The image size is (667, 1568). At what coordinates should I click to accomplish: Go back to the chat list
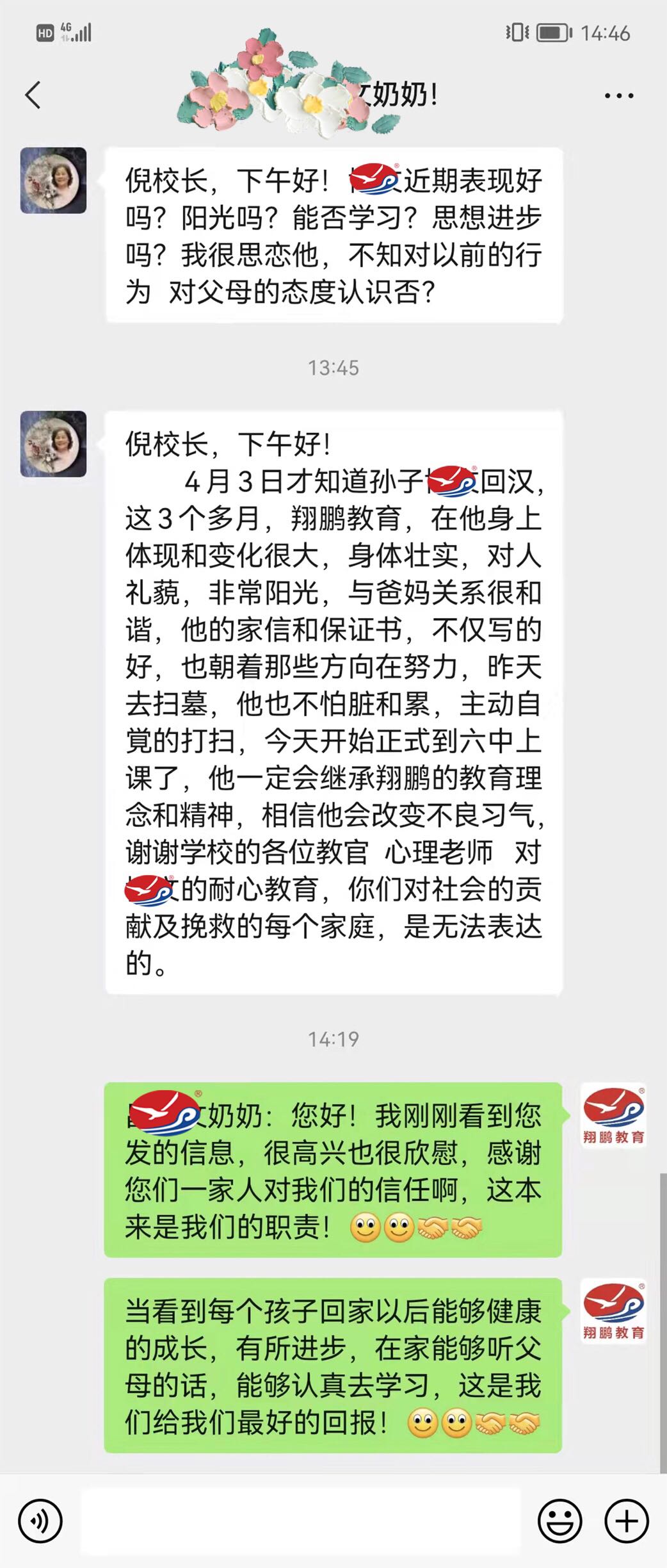click(x=33, y=95)
